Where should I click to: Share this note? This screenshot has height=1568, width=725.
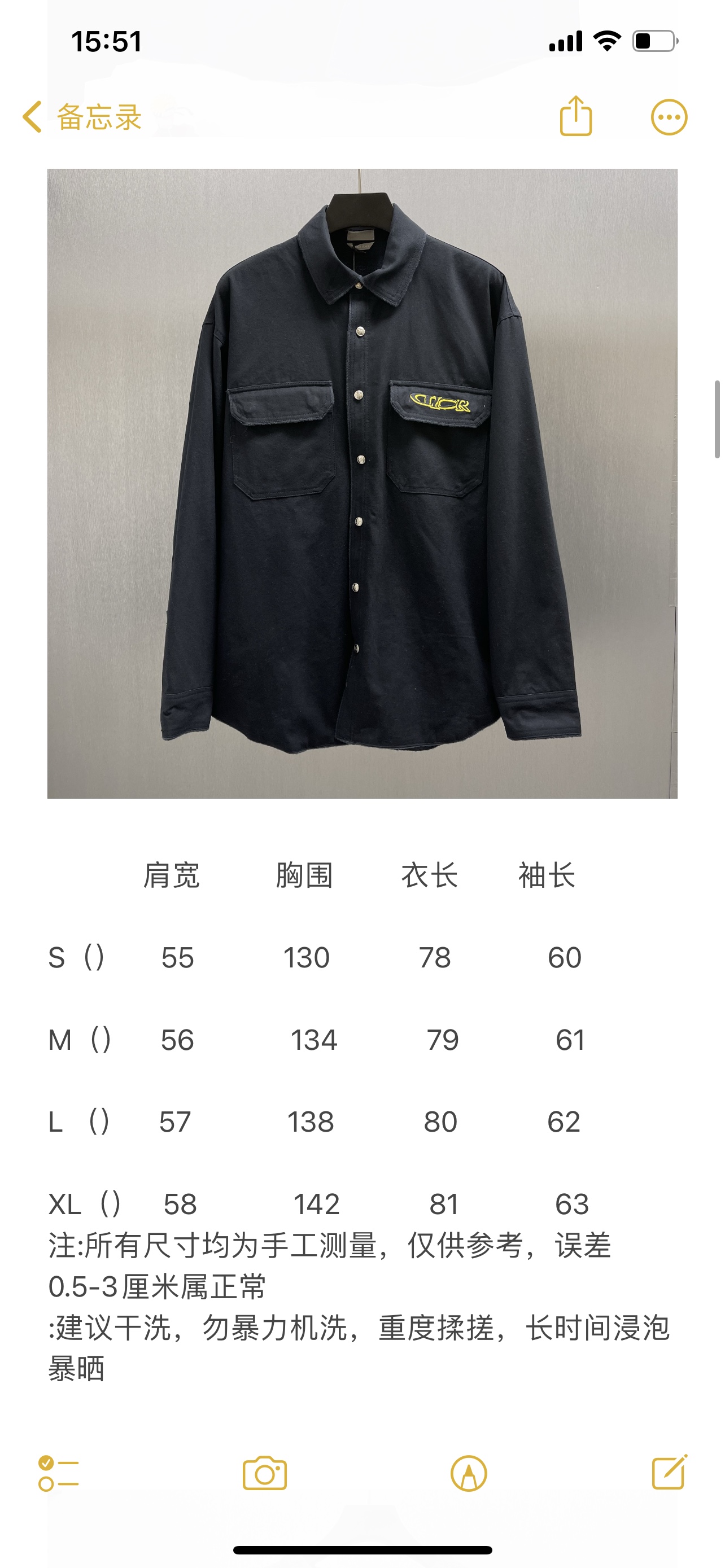pos(575,116)
